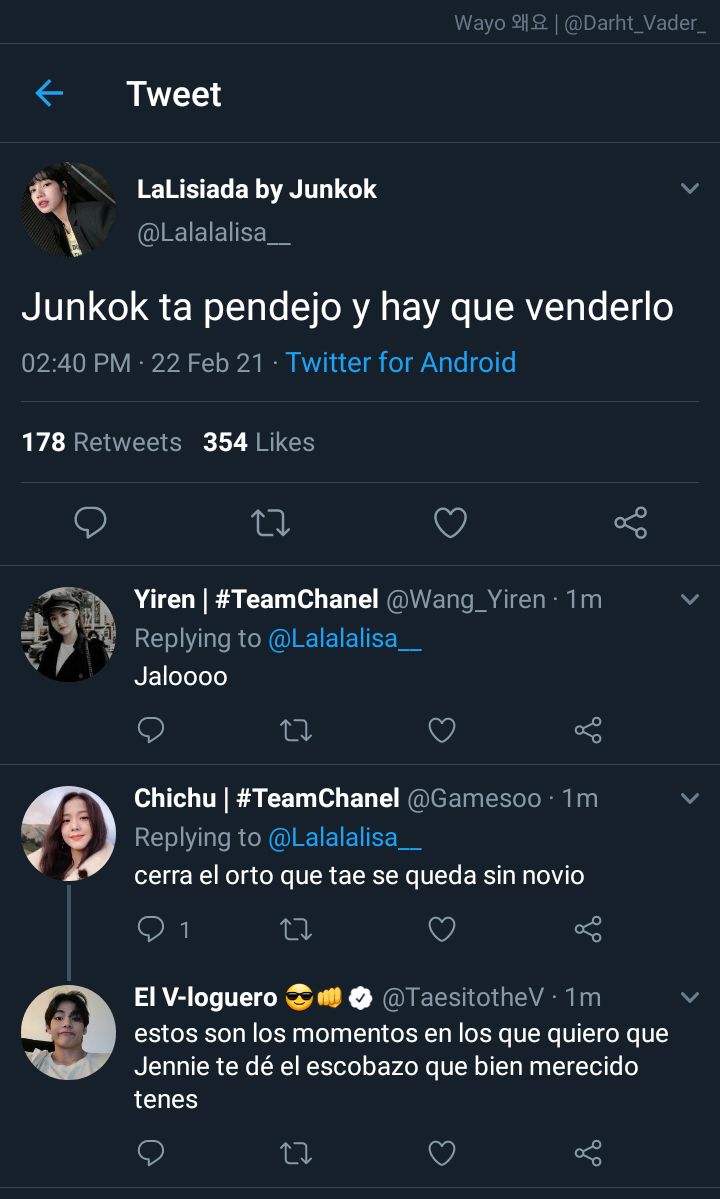This screenshot has width=720, height=1199.
Task: Share Yiren's reply
Action: point(588,730)
